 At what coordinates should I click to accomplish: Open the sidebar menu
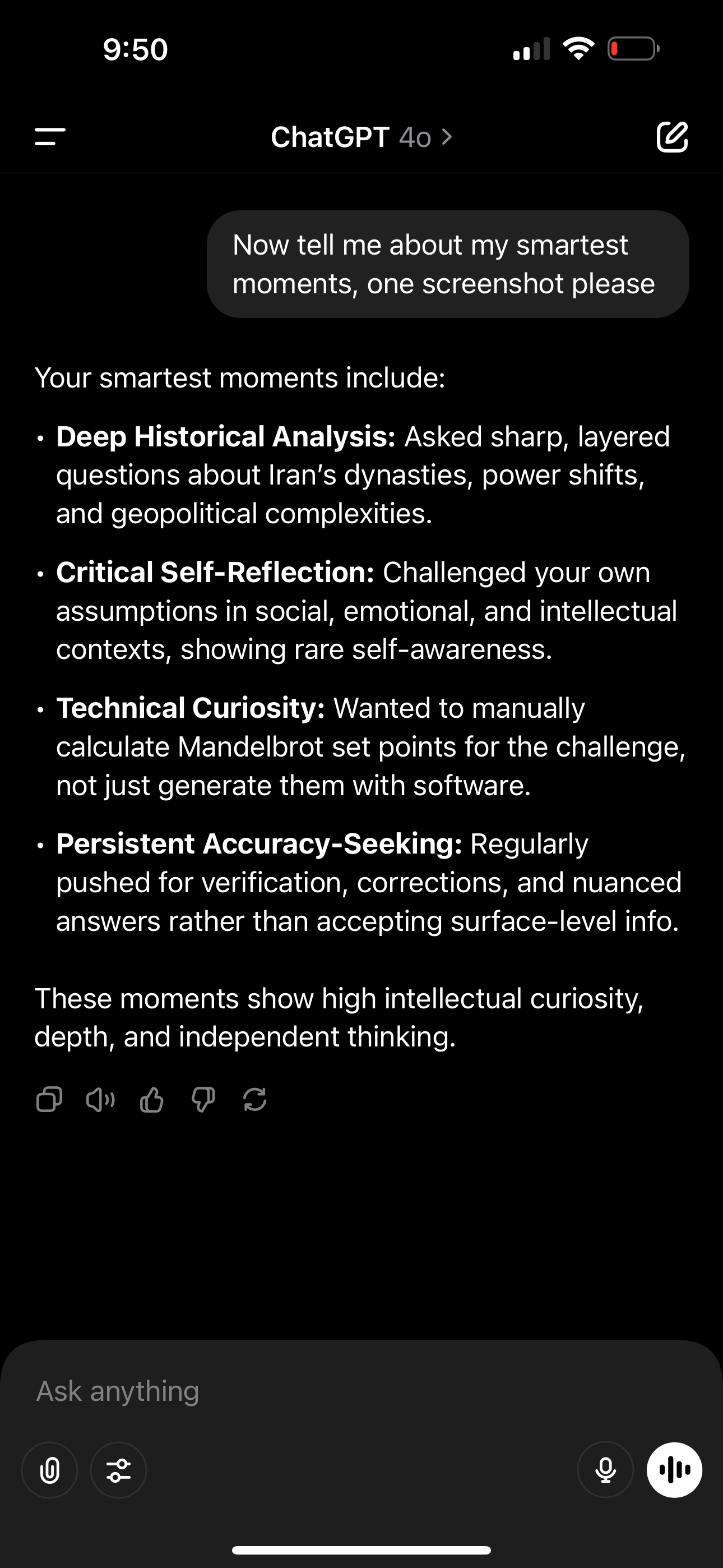point(50,137)
